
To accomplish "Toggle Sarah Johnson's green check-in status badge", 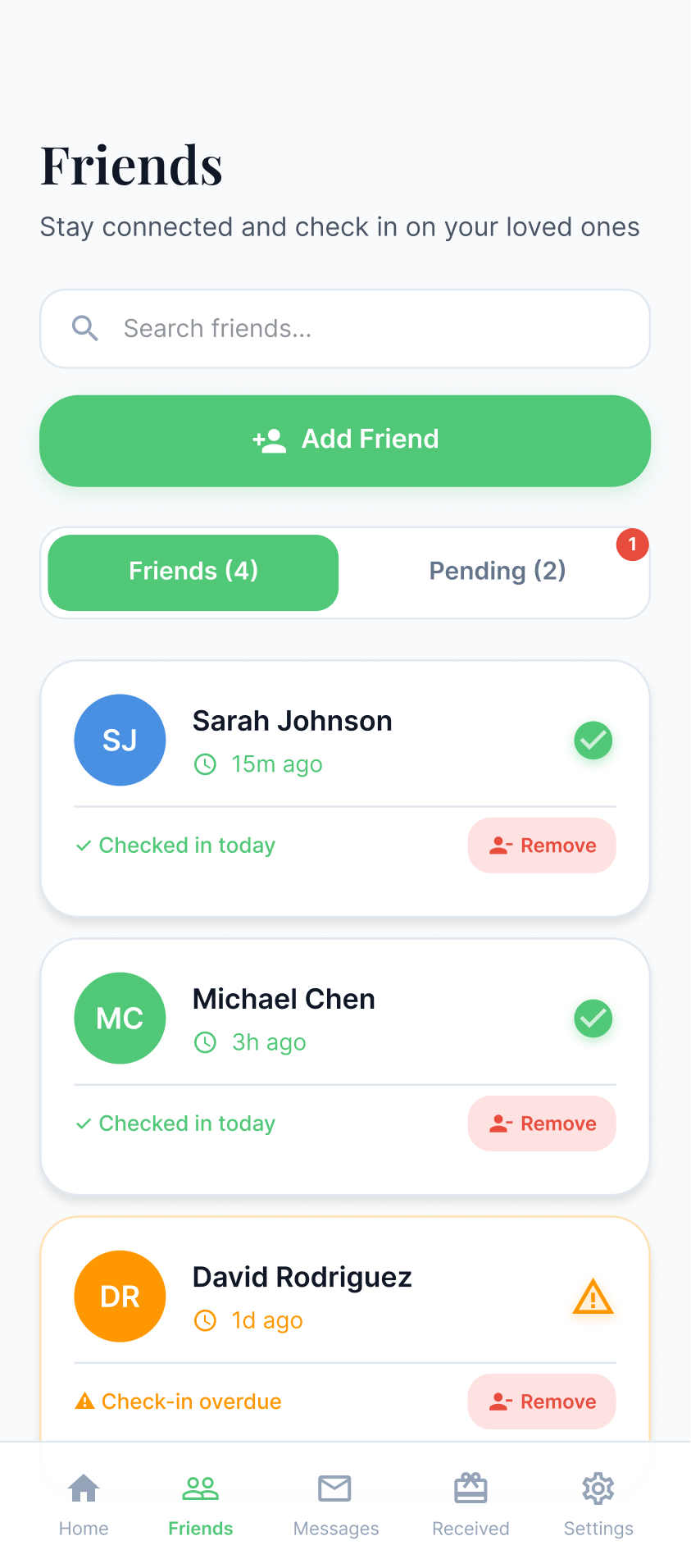I will (x=593, y=740).
